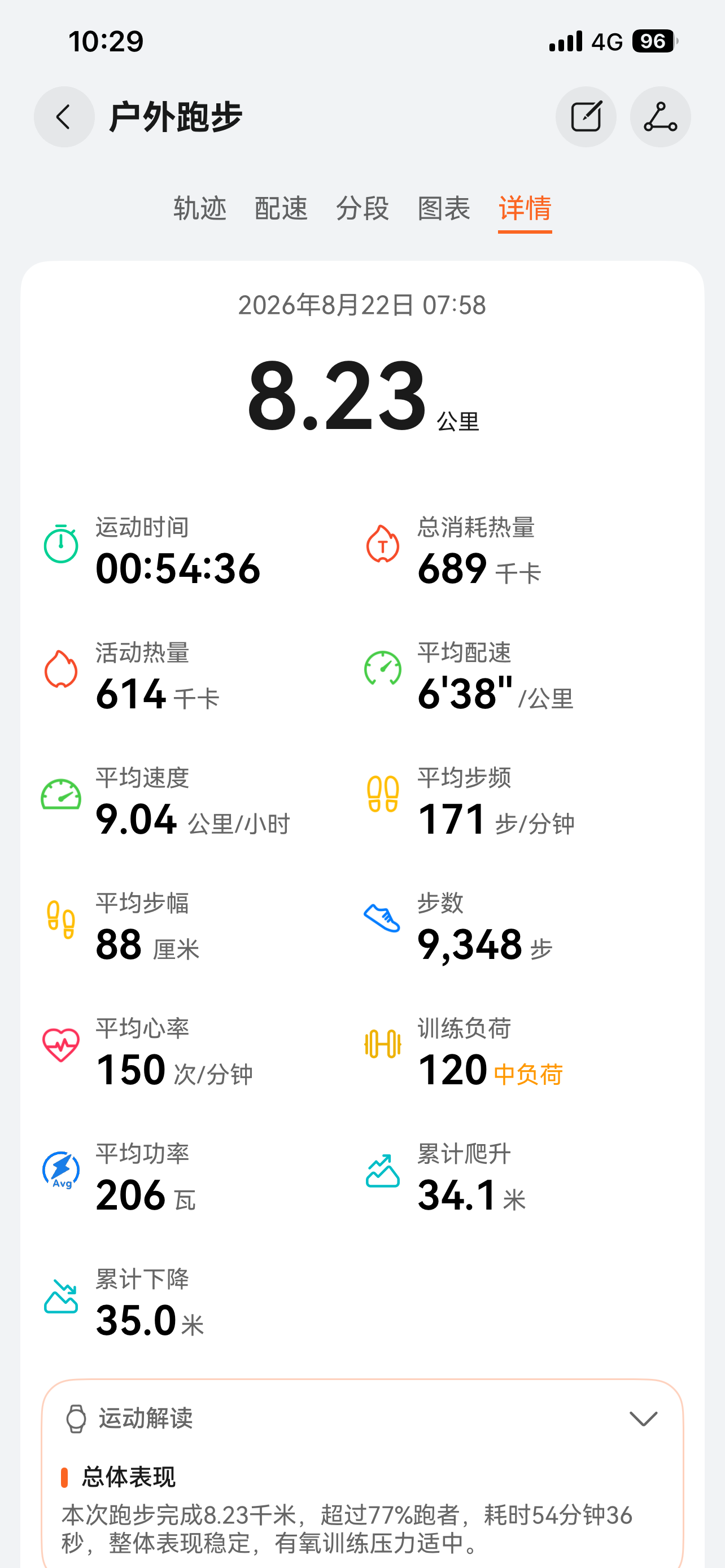Screen dimensions: 725x1568
Task: Select the 图表 tab
Action: [x=444, y=208]
